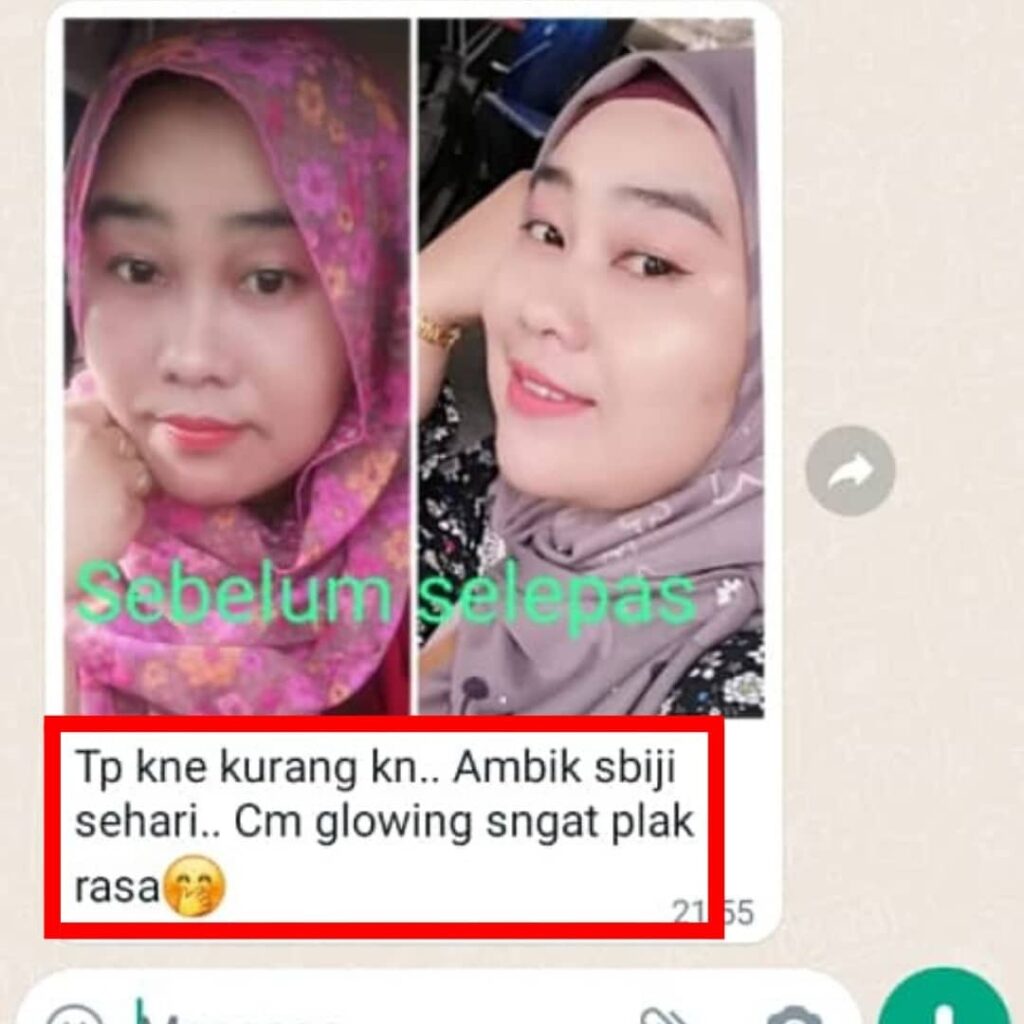This screenshot has width=1024, height=1024.
Task: Record a voice message with the microphone
Action: (x=945, y=1006)
